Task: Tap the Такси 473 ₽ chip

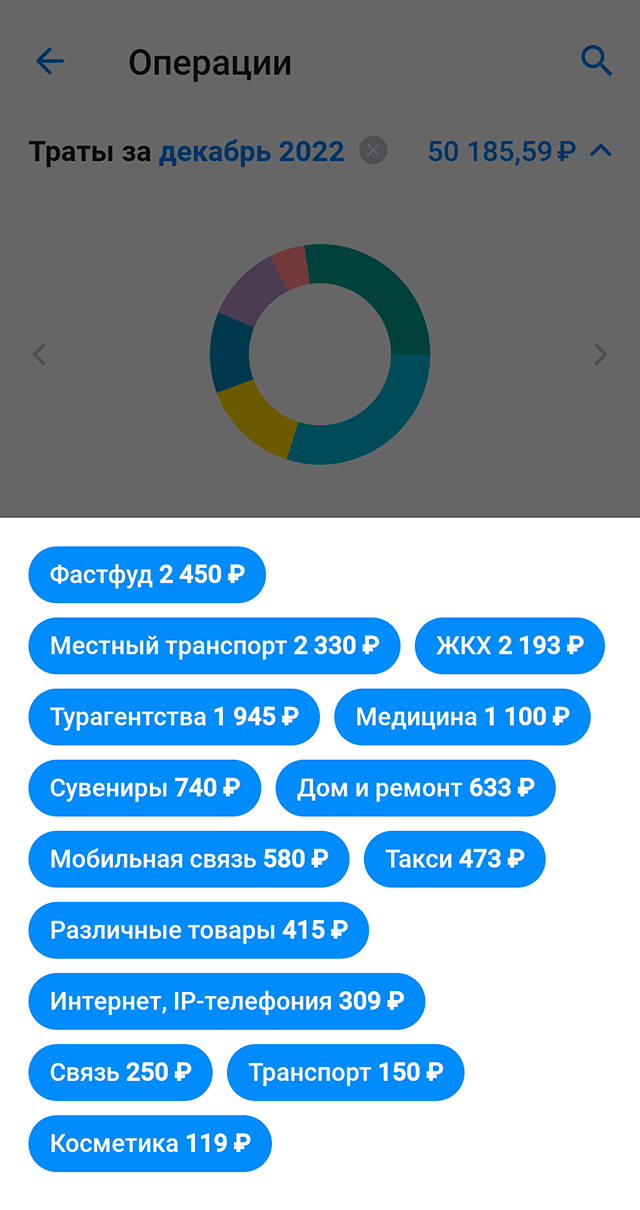Action: pyautogui.click(x=454, y=859)
